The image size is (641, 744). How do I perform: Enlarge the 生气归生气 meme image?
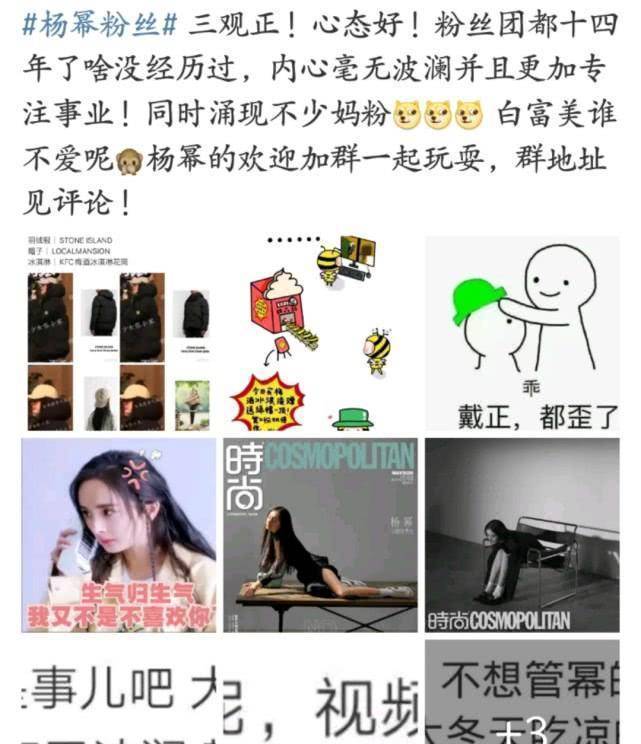tap(118, 535)
